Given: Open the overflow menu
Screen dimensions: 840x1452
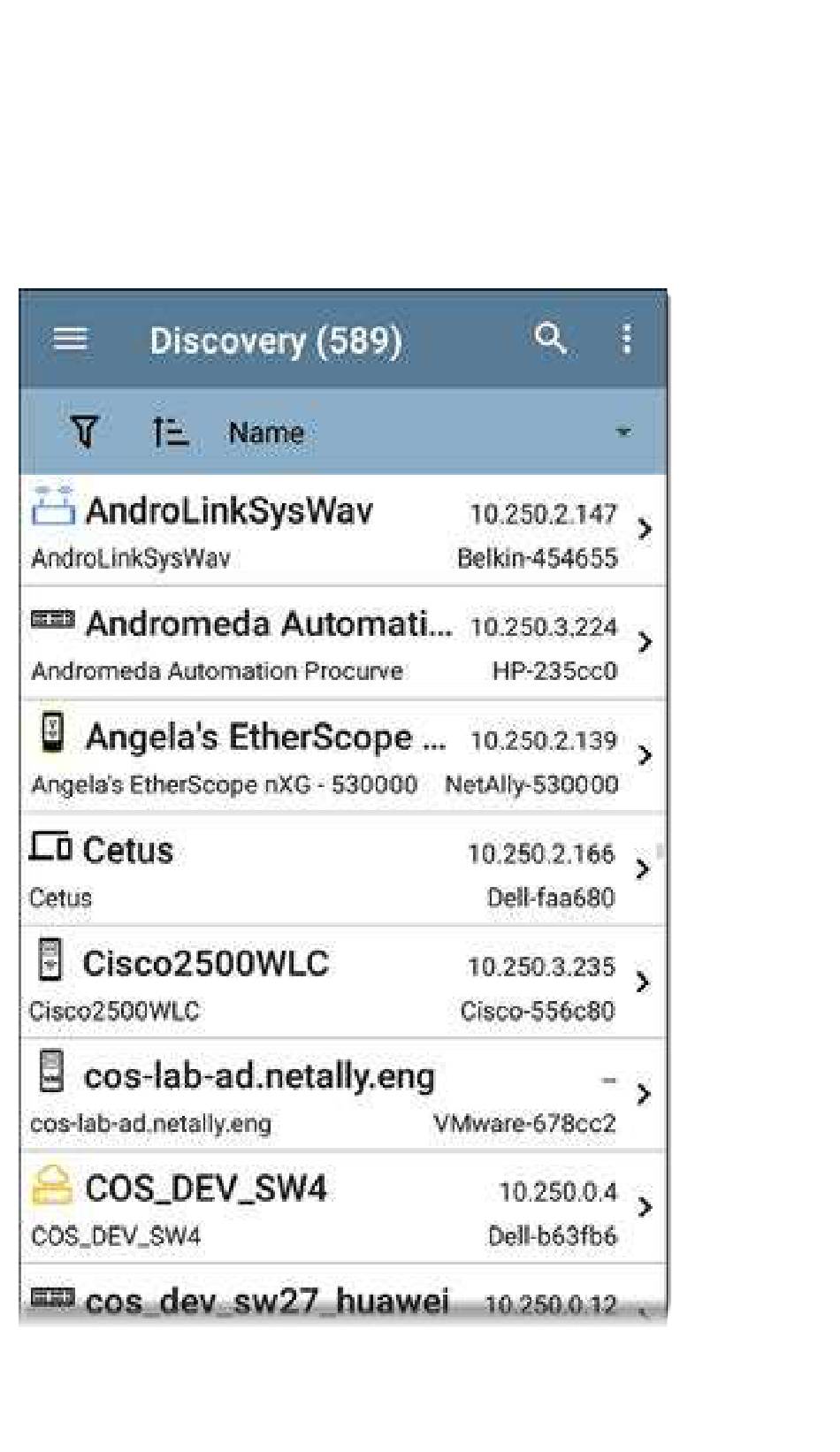Looking at the screenshot, I should pos(626,338).
